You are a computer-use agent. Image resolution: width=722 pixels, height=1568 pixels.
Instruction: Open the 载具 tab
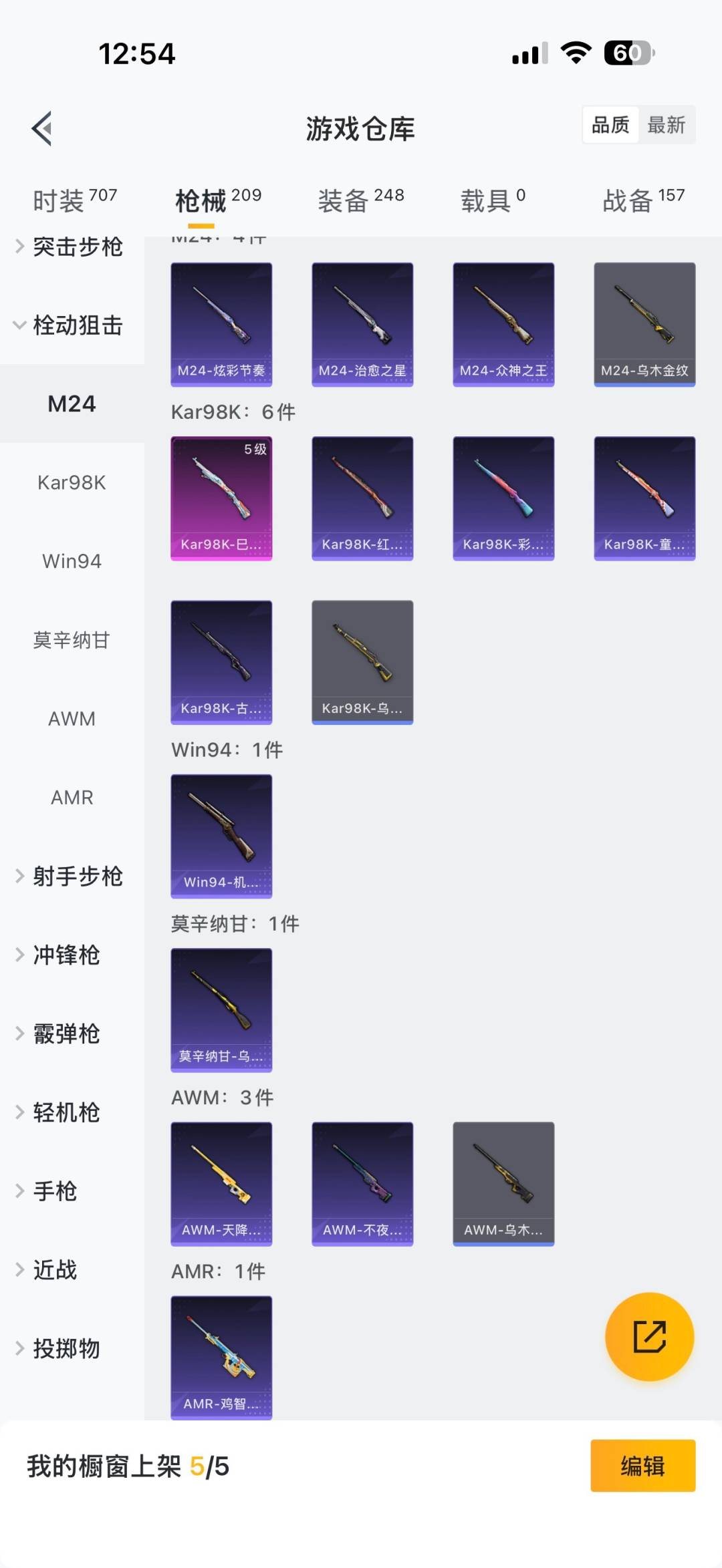point(493,200)
